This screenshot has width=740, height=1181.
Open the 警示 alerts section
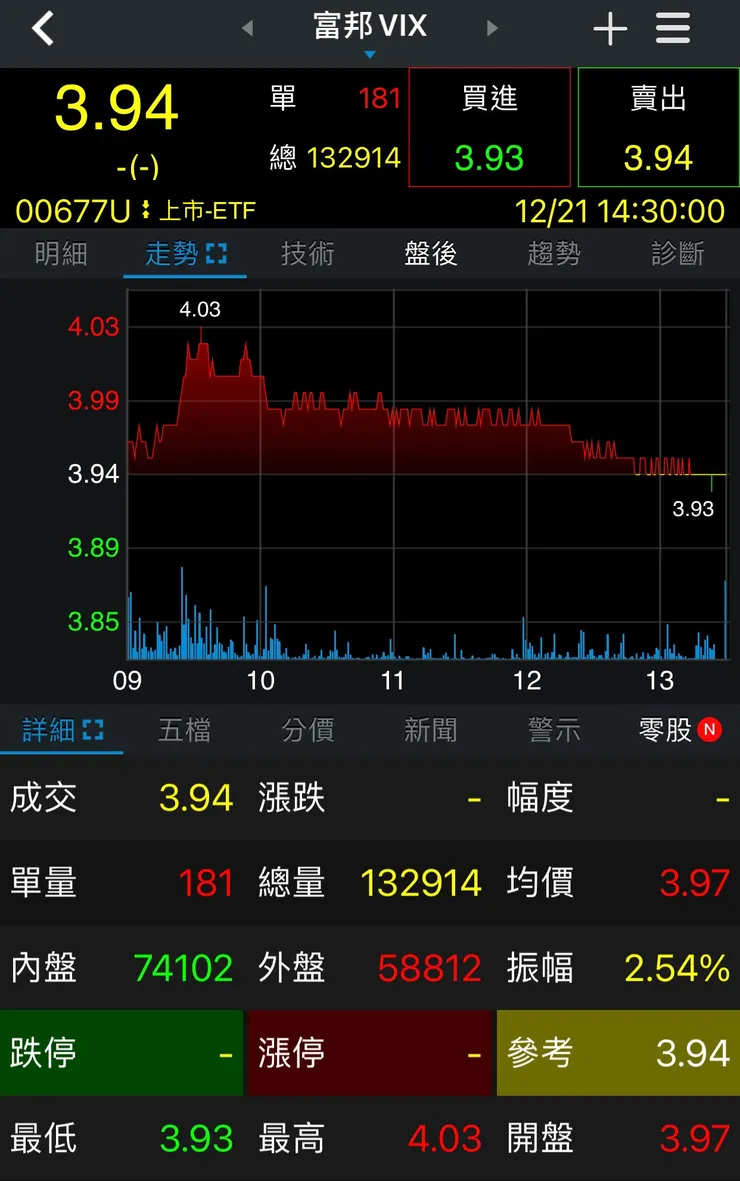click(x=555, y=730)
